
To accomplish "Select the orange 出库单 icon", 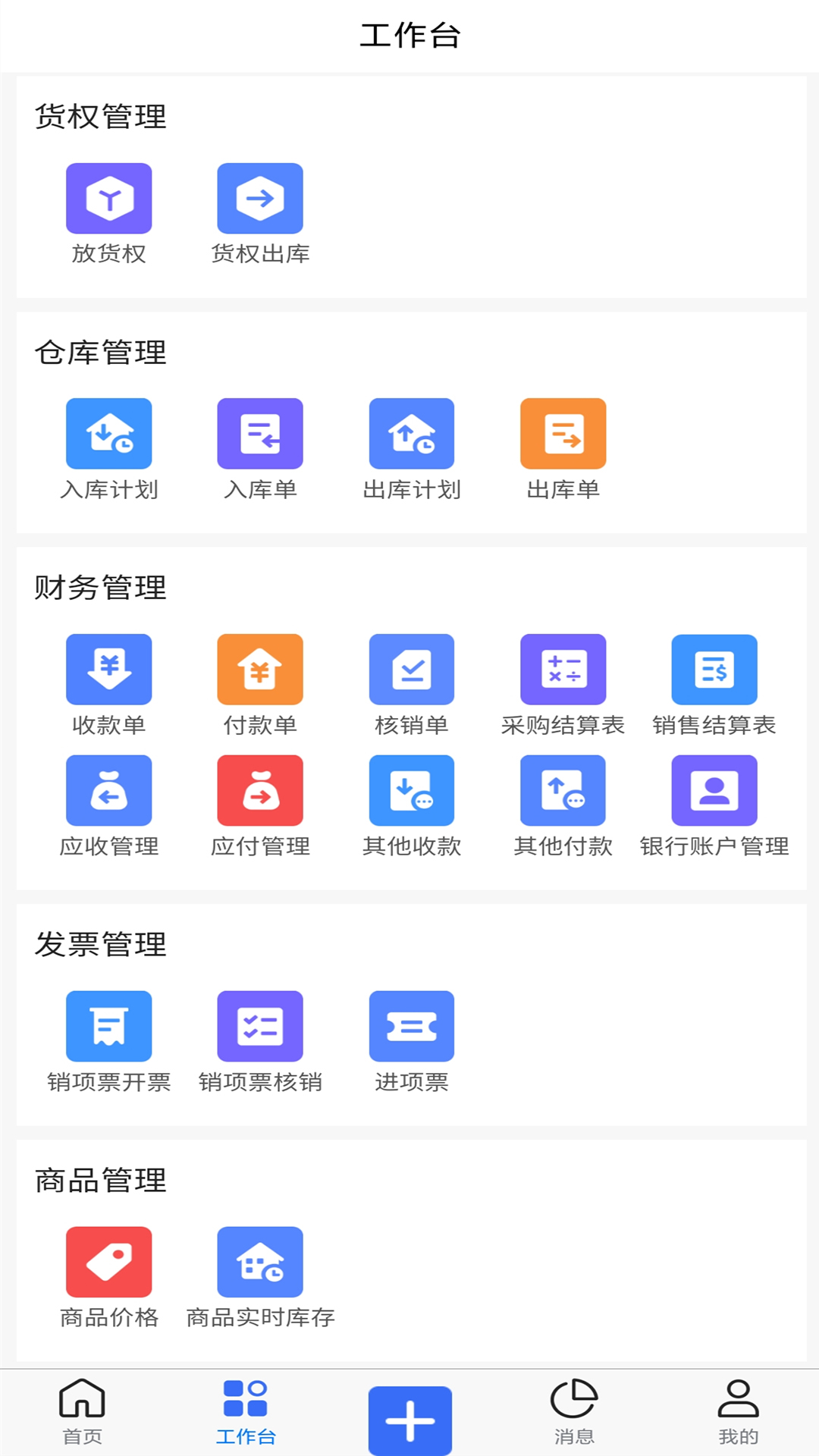I will point(563,434).
